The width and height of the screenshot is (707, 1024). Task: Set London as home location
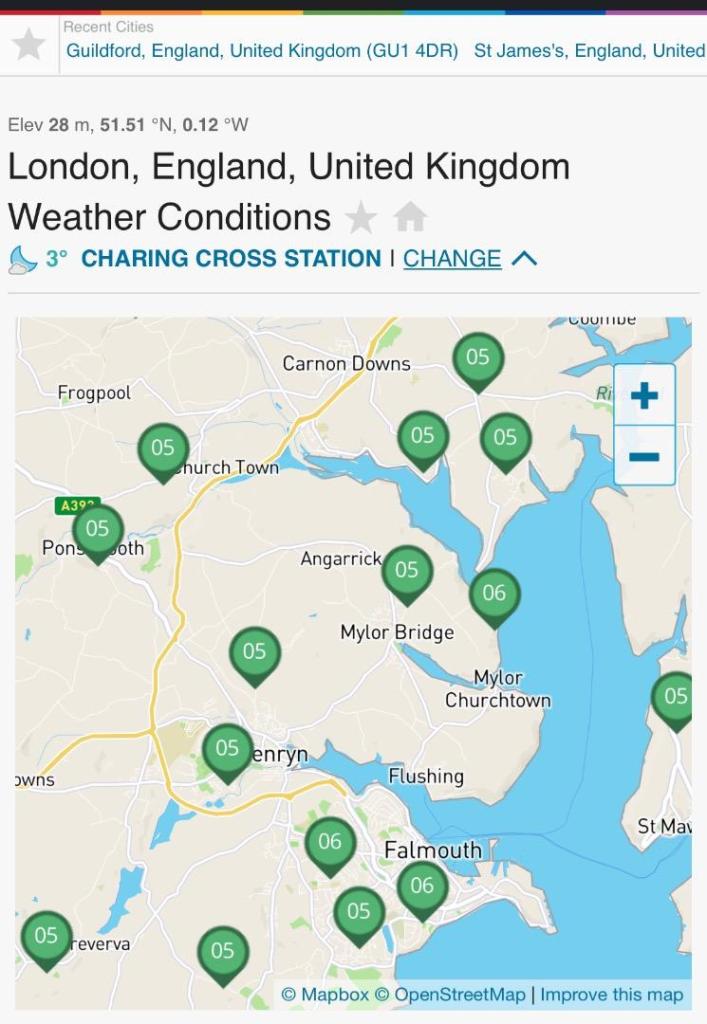(410, 217)
